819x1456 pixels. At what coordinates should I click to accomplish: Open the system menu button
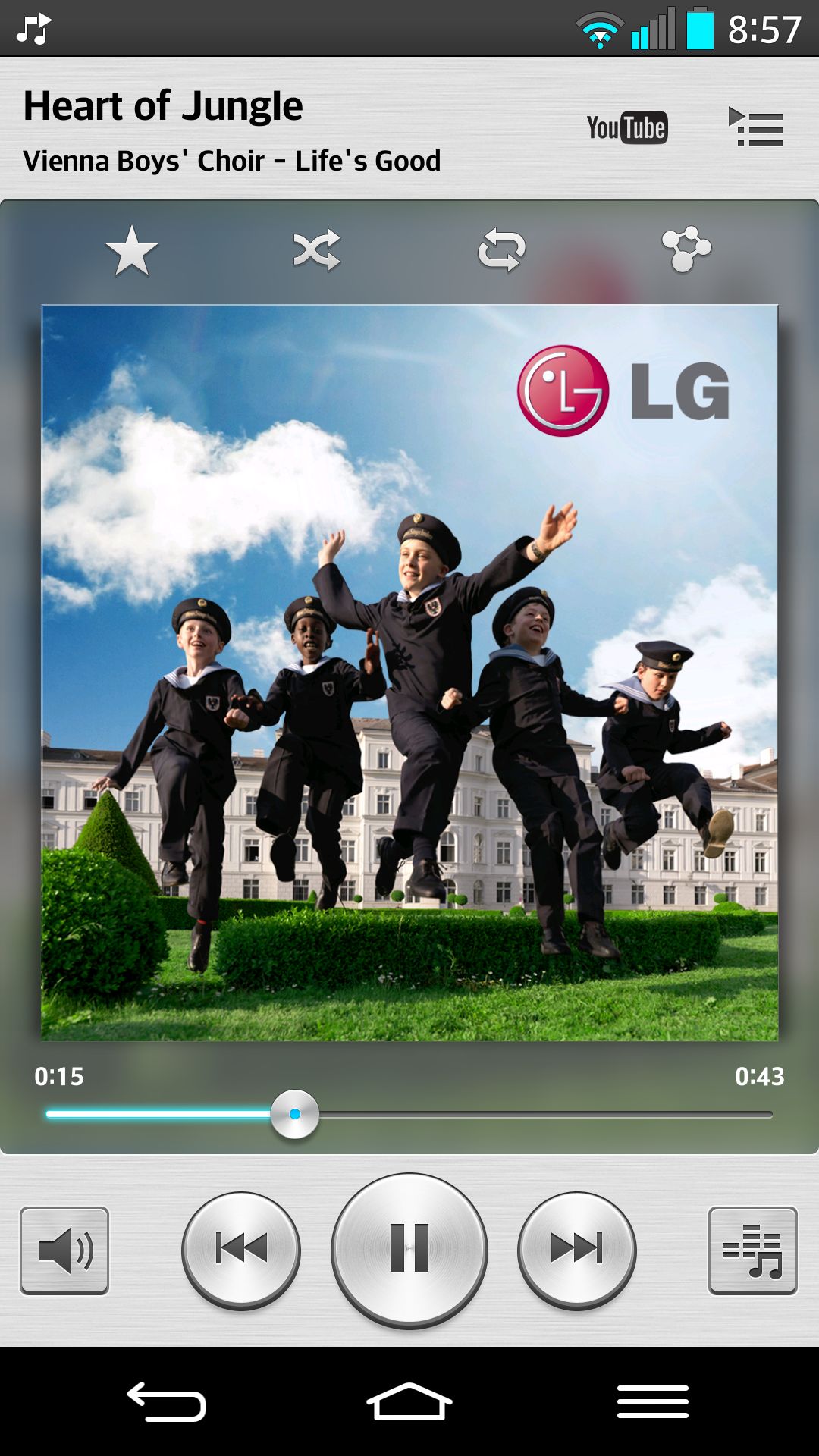[x=652, y=1401]
